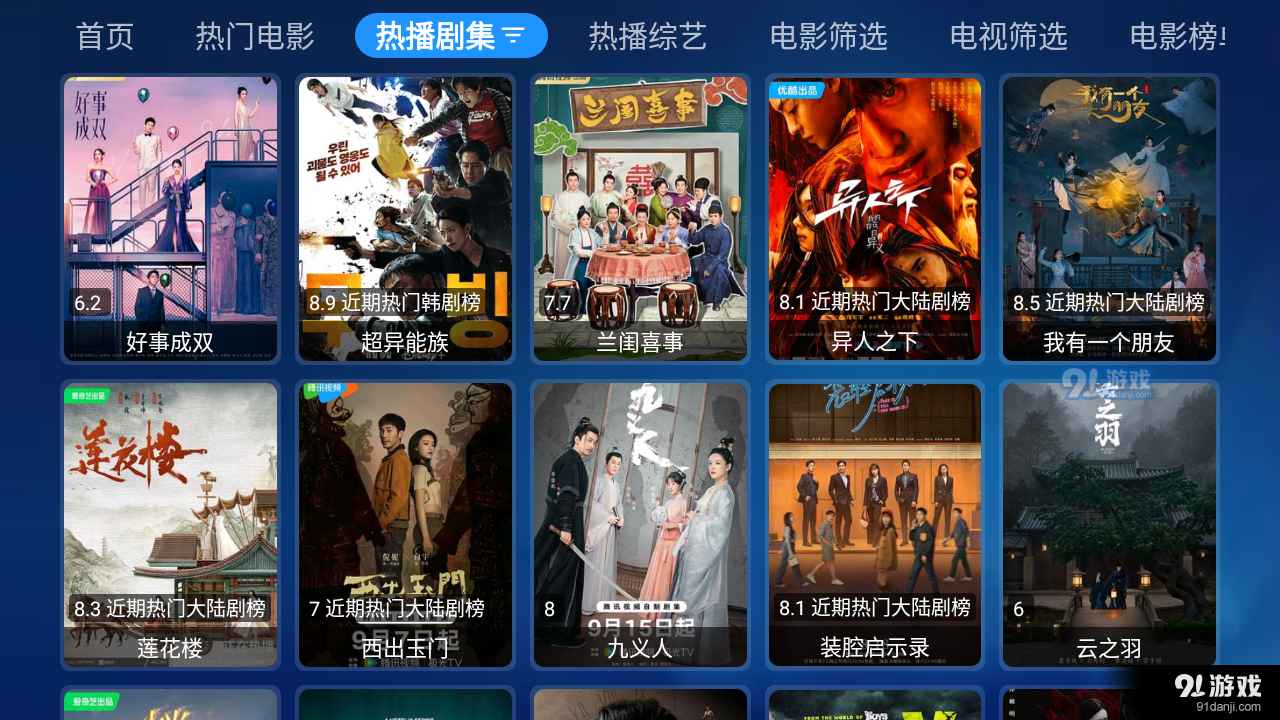The width and height of the screenshot is (1280, 720).
Task: Open the 电影榜 tab
Action: pos(1178,37)
